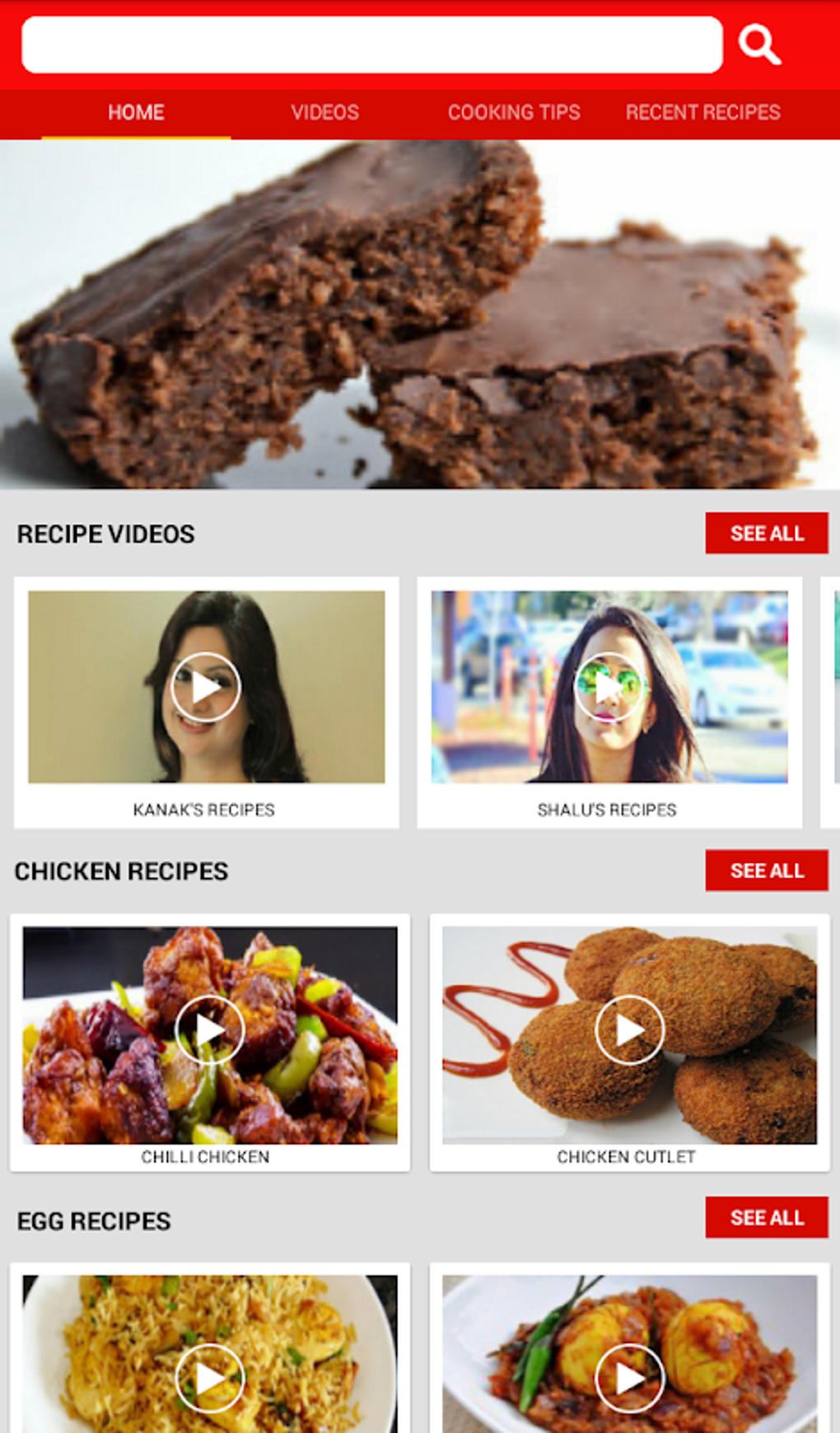This screenshot has width=840, height=1433.
Task: Play the Chilli Chicken recipe
Action: 209,1031
